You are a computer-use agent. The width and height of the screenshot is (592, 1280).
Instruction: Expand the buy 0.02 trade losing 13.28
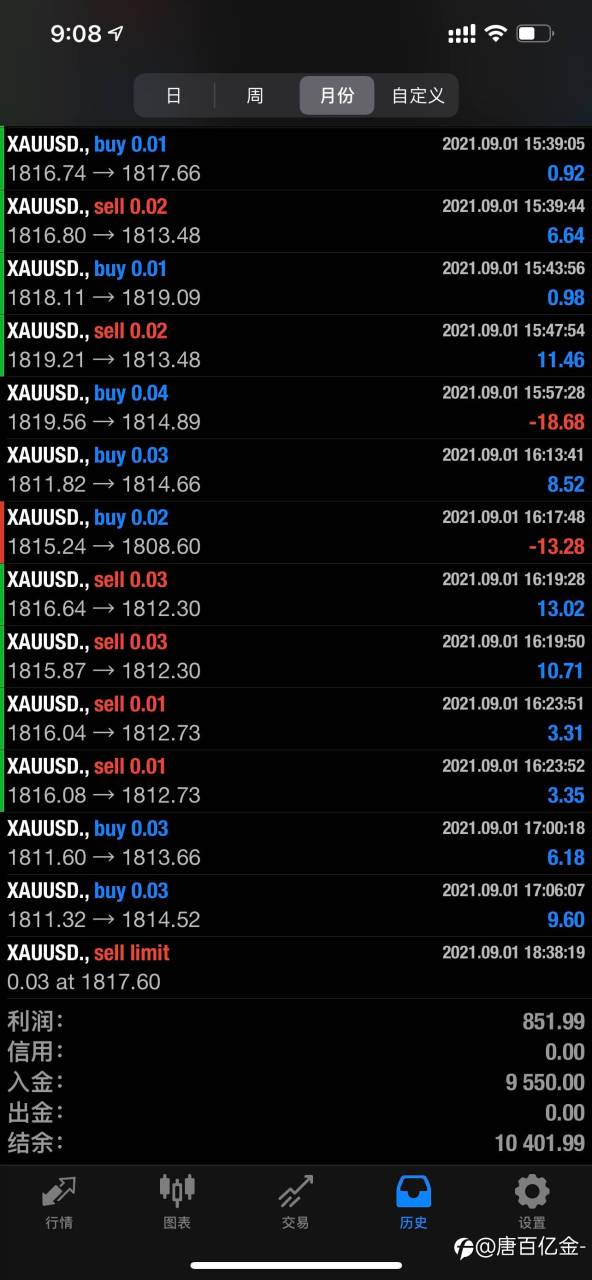296,533
